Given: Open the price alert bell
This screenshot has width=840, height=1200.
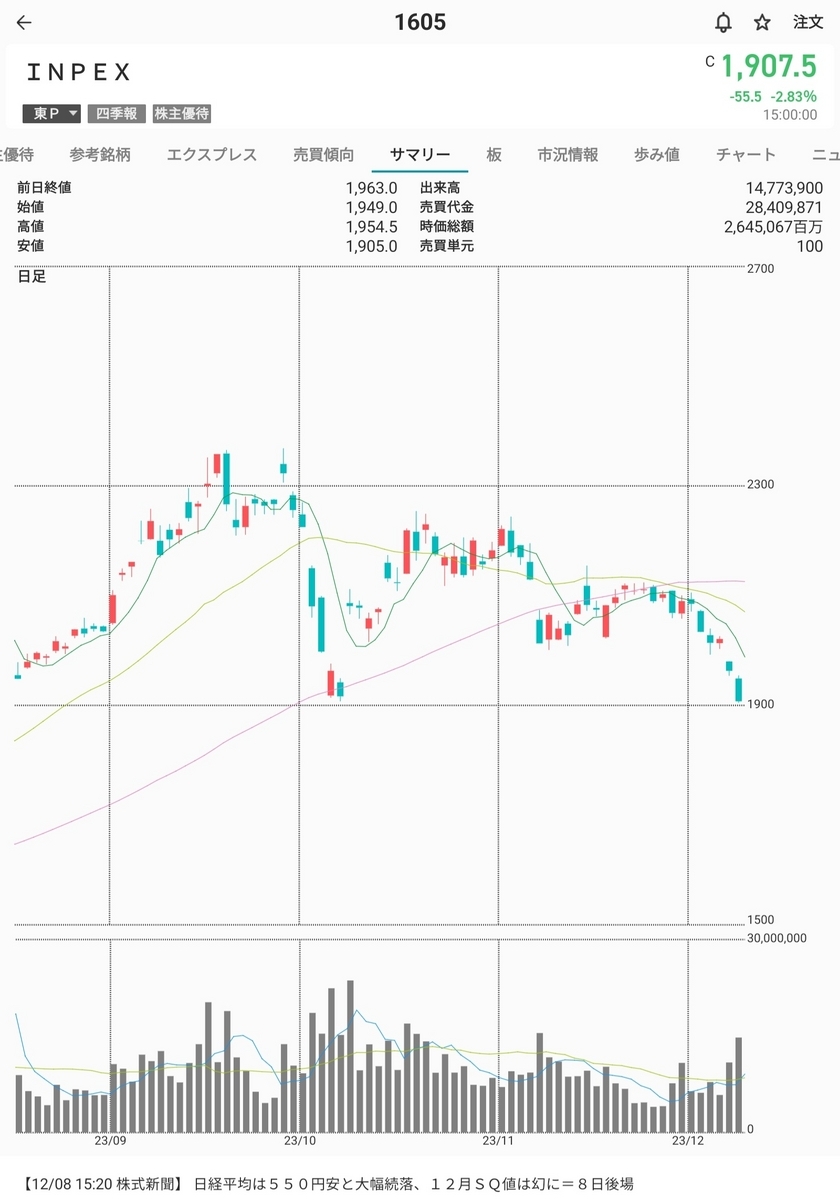Looking at the screenshot, I should click(x=723, y=23).
